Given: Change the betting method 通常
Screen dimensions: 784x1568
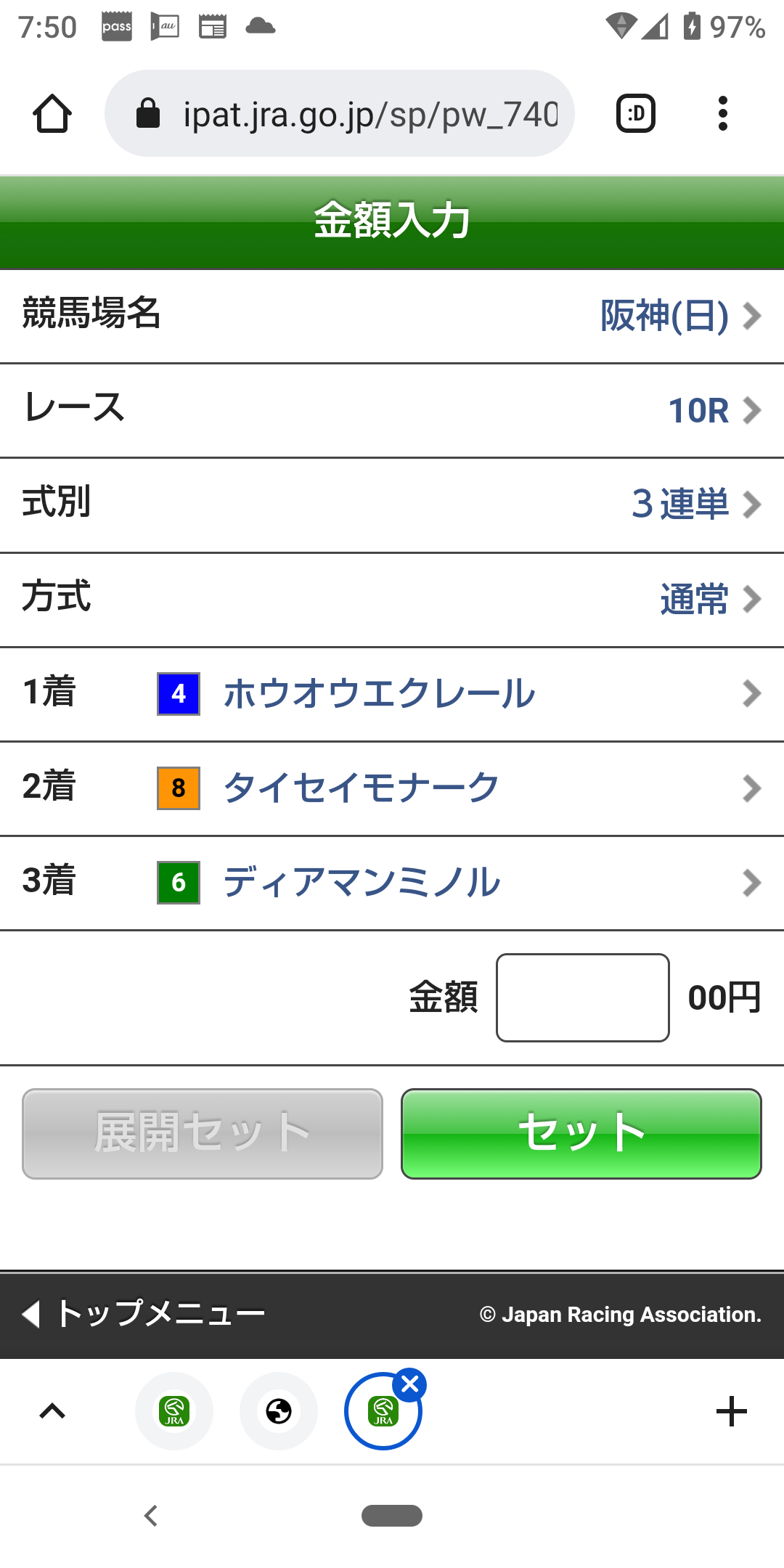Looking at the screenshot, I should [709, 600].
